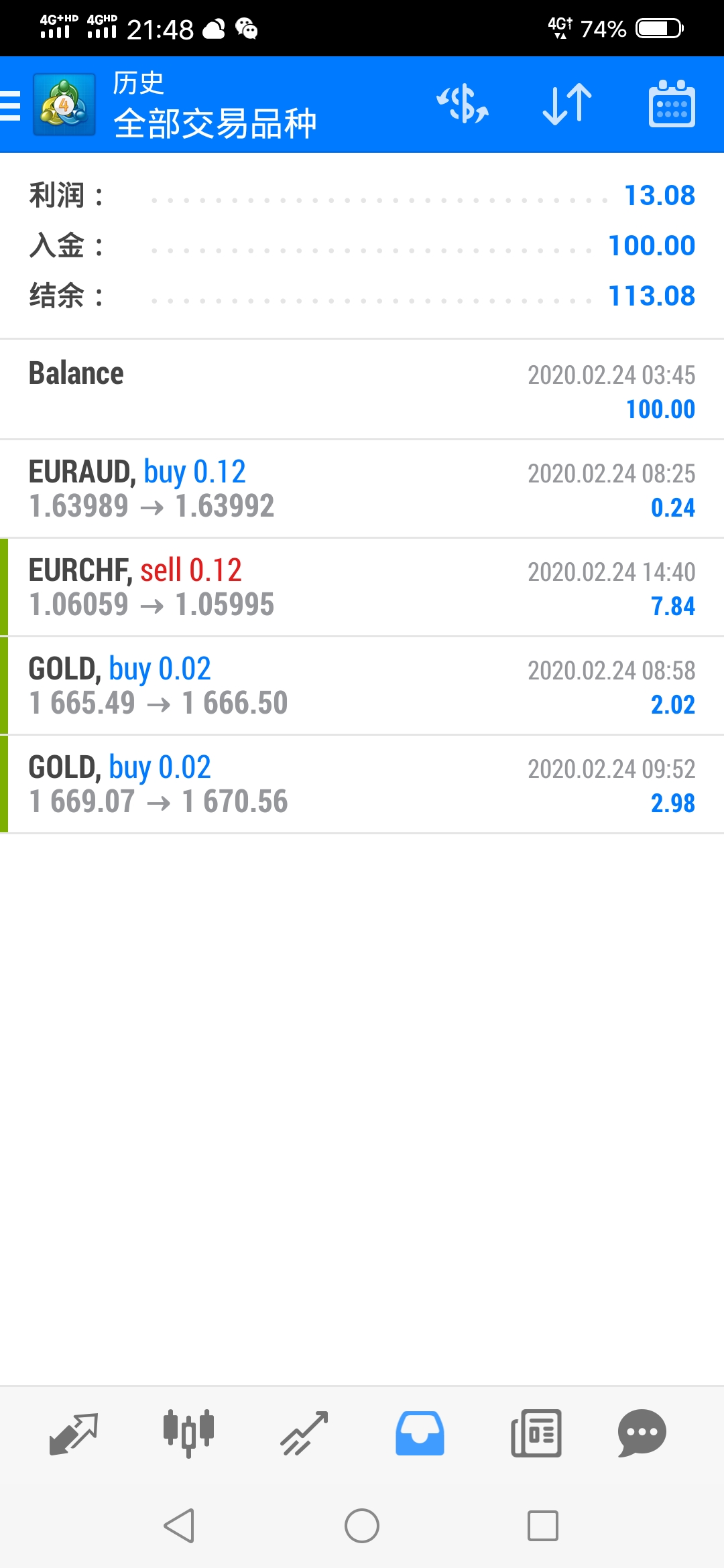Open the EURAUD buy 0.12 trade

362,489
